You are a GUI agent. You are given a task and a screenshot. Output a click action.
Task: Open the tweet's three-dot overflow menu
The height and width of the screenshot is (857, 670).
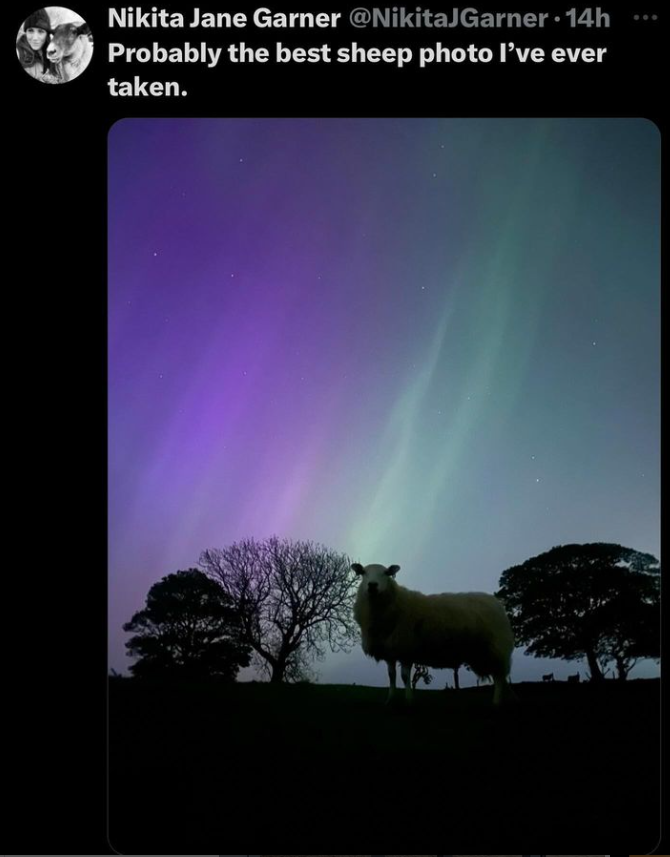pos(645,18)
